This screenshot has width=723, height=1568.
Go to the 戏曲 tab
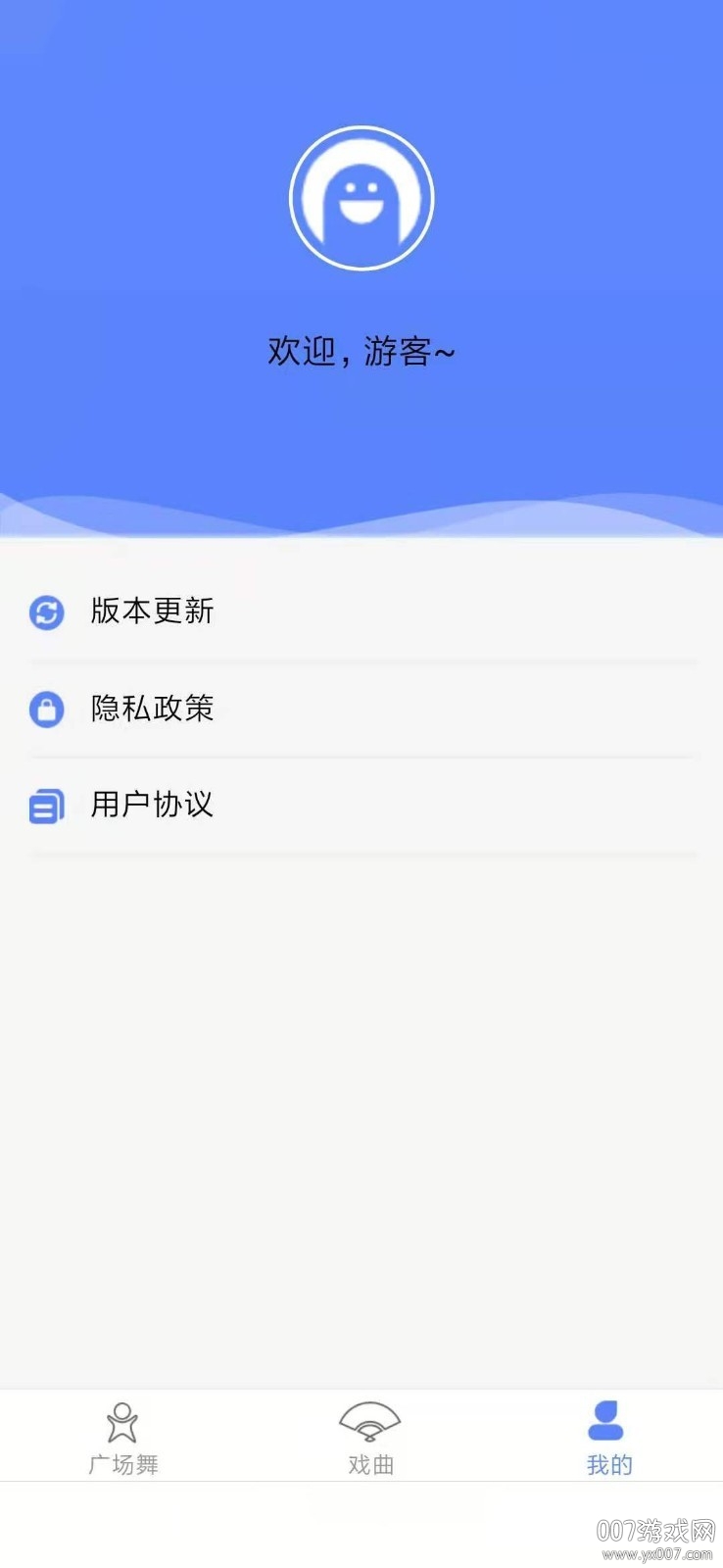(x=370, y=1437)
